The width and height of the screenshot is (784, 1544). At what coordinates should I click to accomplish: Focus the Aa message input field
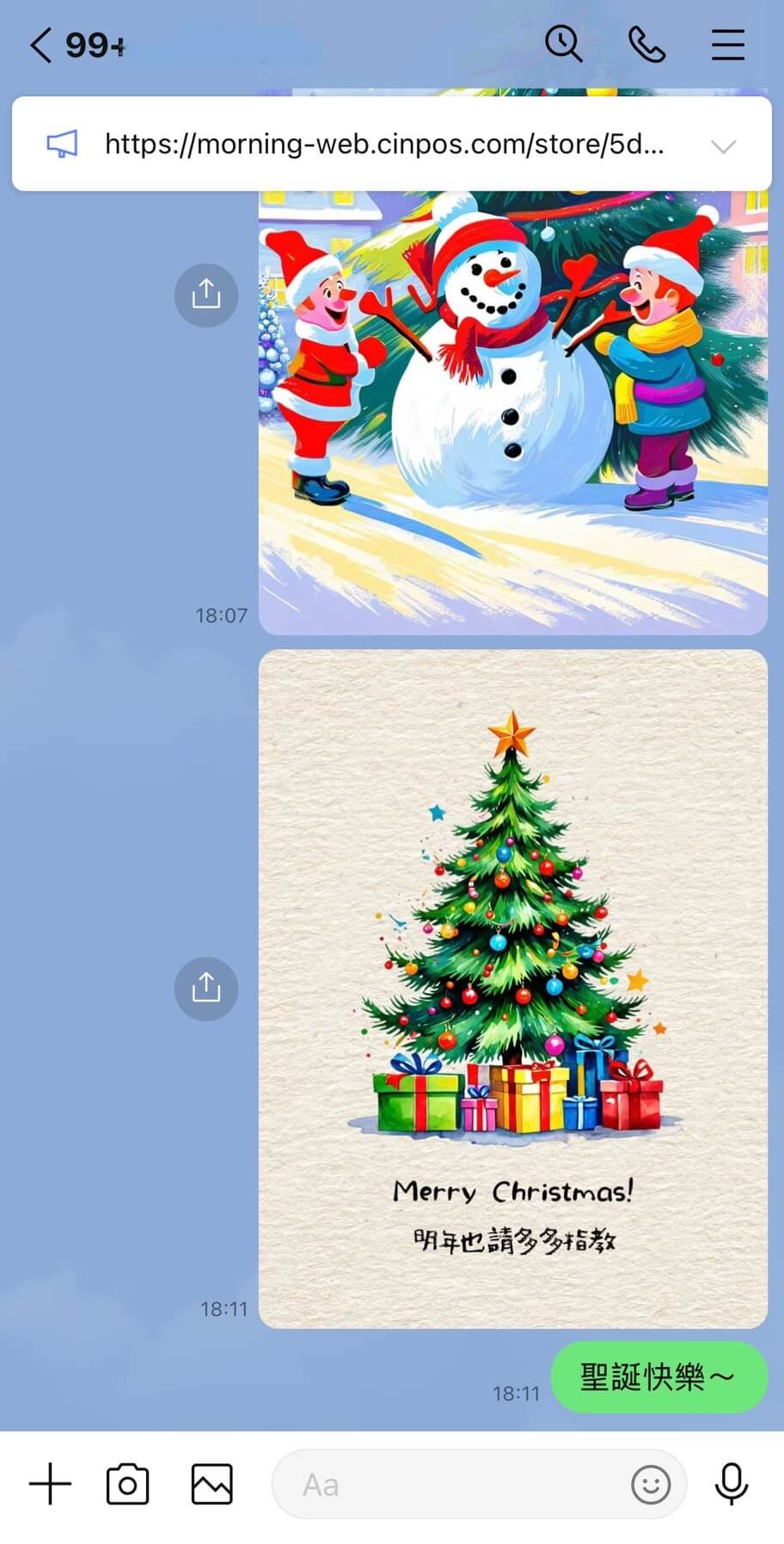coord(447,1484)
